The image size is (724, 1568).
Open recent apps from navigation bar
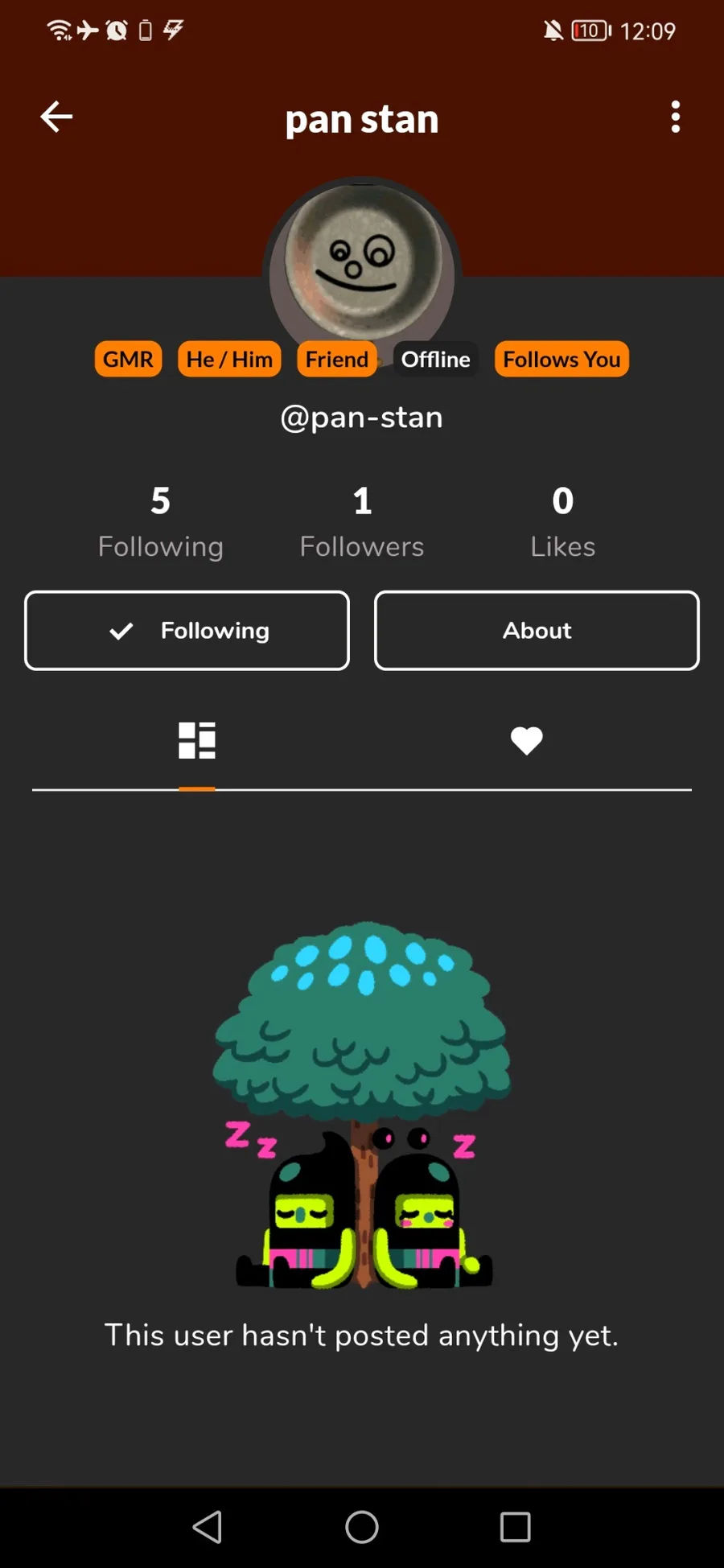tap(515, 1526)
